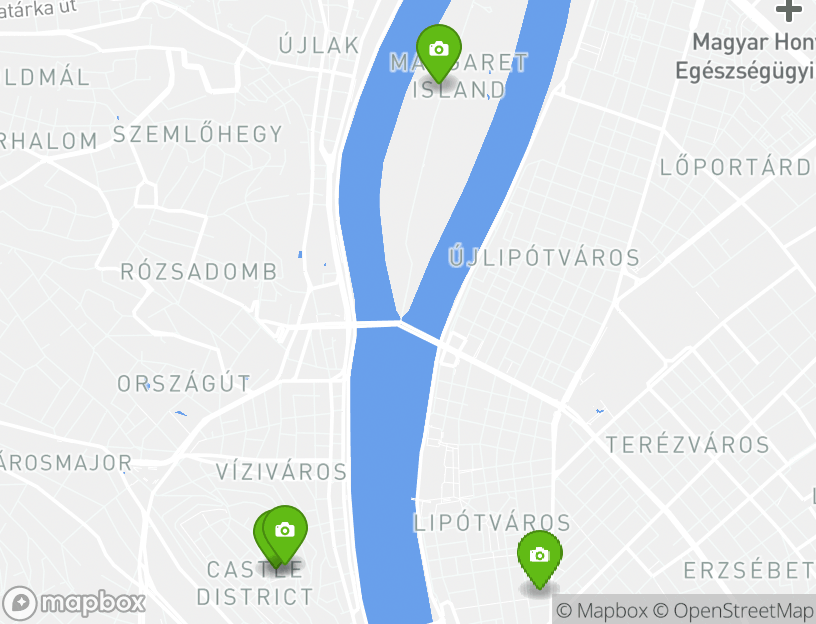Open the camera marker on Margaret Island
Viewport: 816px width, 624px height.
click(438, 48)
